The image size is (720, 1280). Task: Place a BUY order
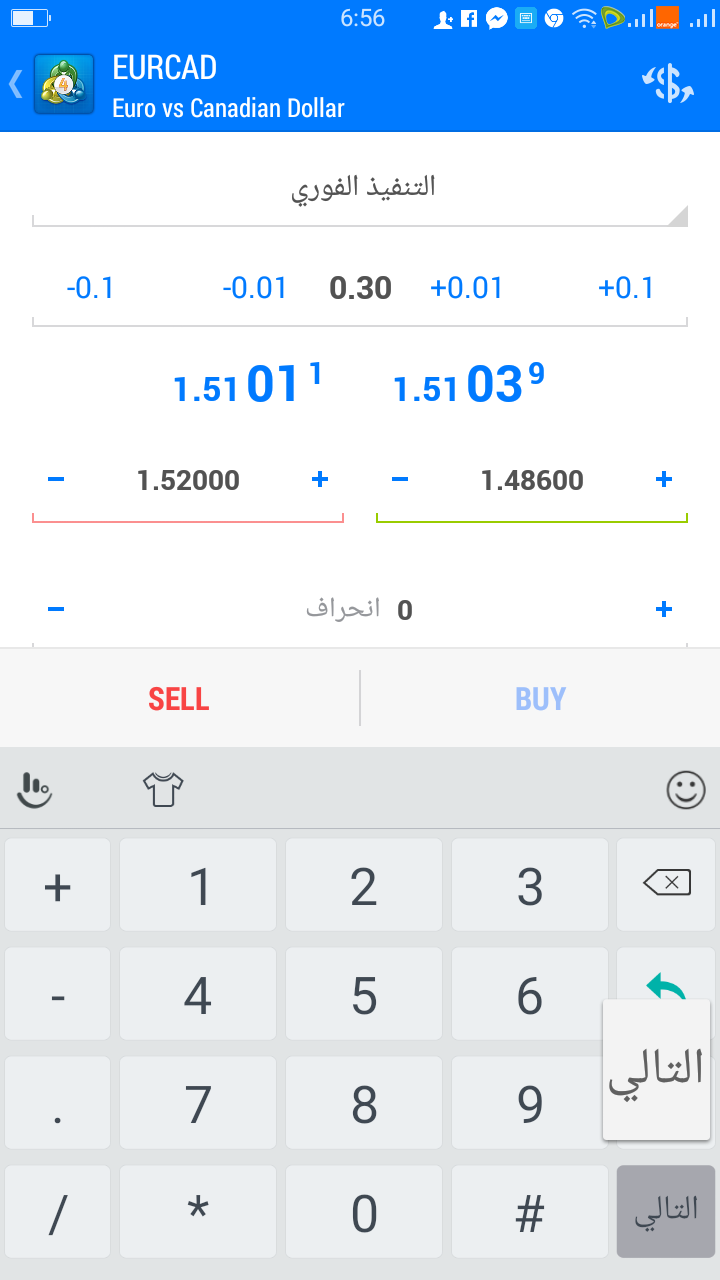(x=541, y=698)
